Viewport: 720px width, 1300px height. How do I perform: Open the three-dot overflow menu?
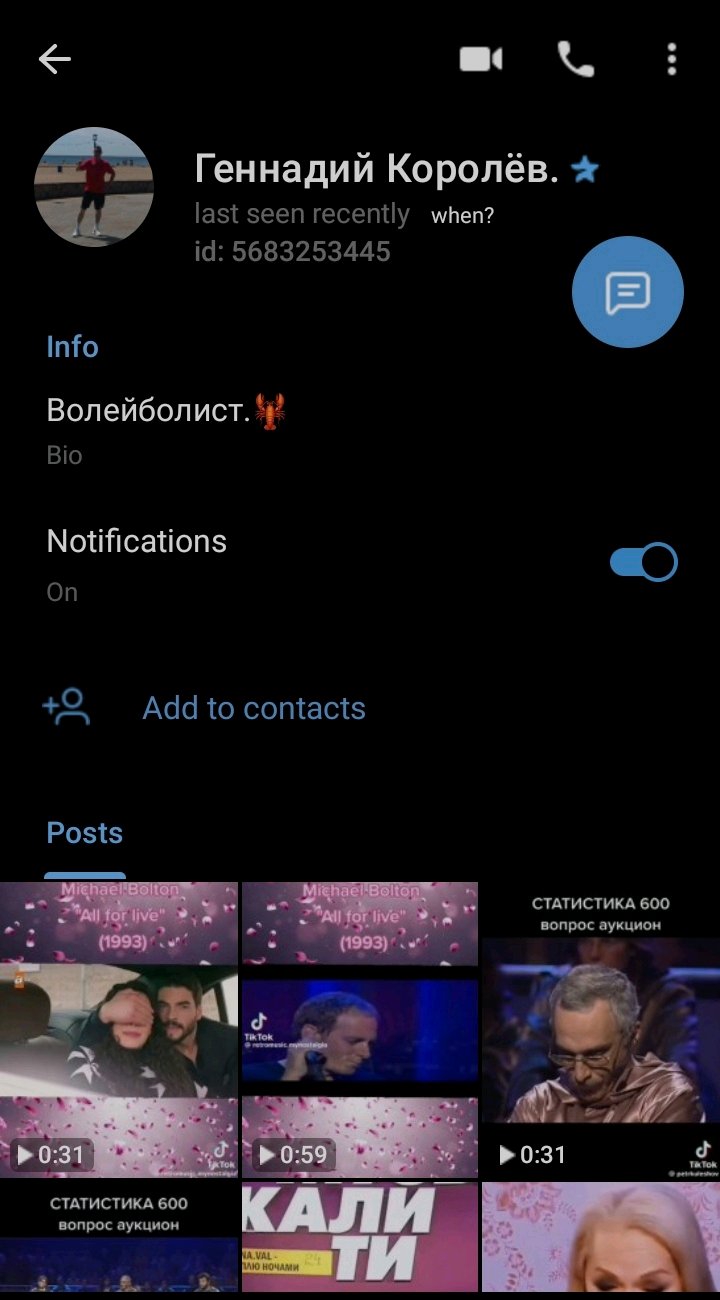point(672,60)
